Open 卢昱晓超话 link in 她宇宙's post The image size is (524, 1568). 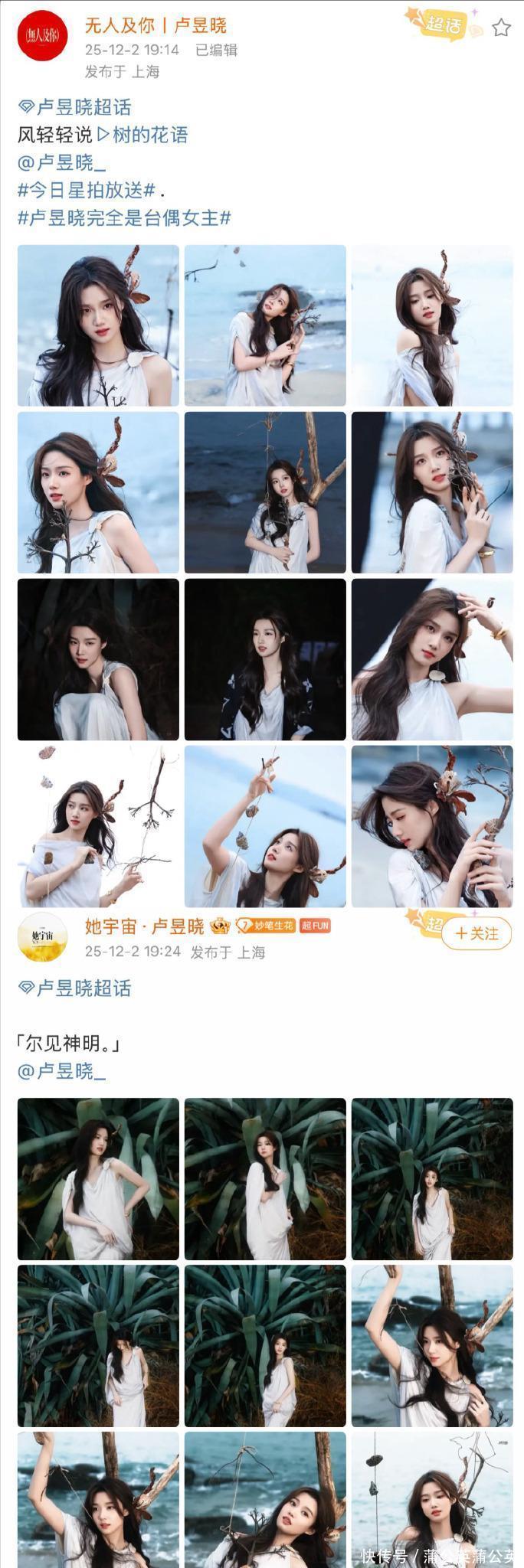75,988
